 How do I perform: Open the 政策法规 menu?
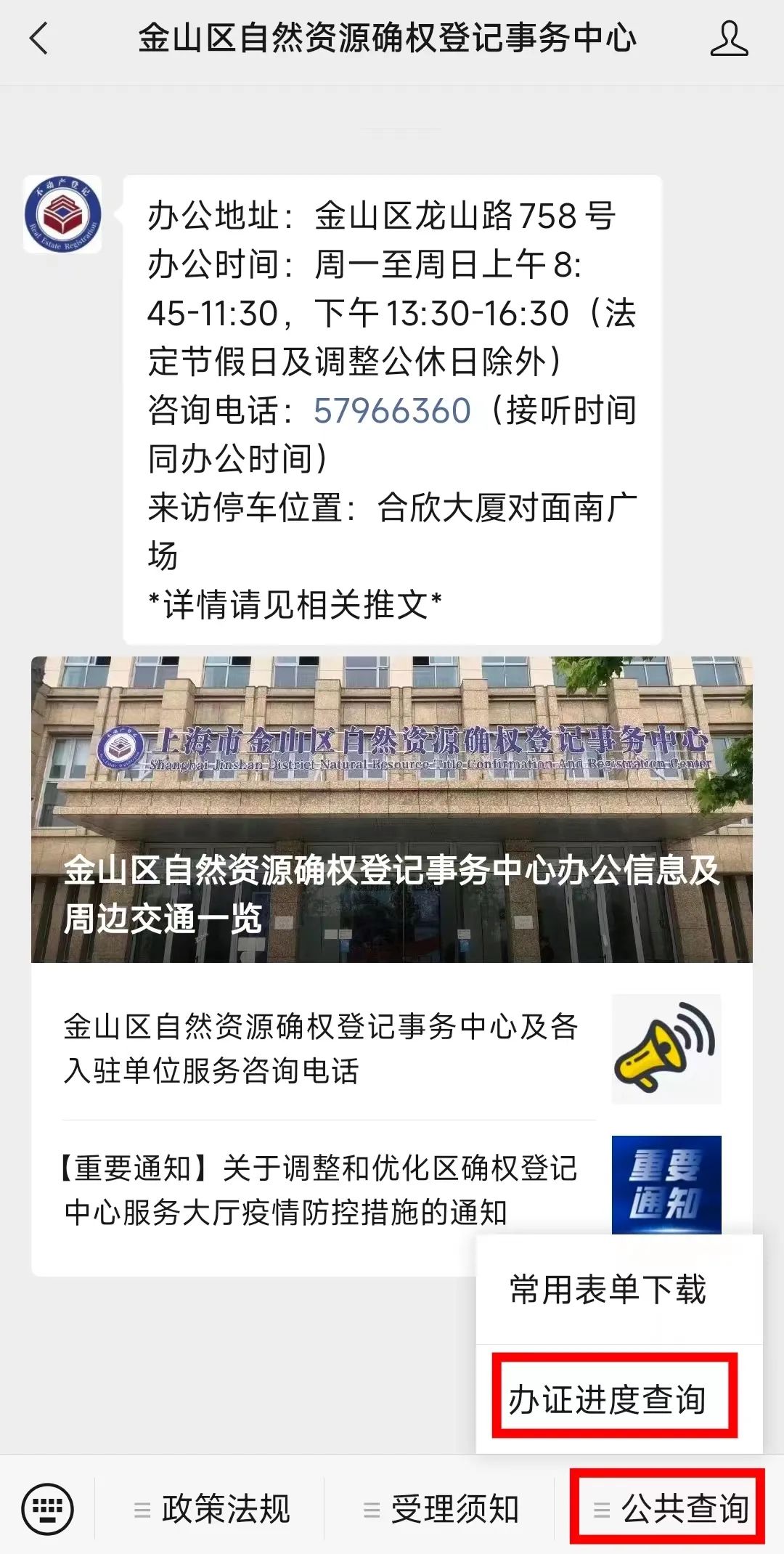212,1509
